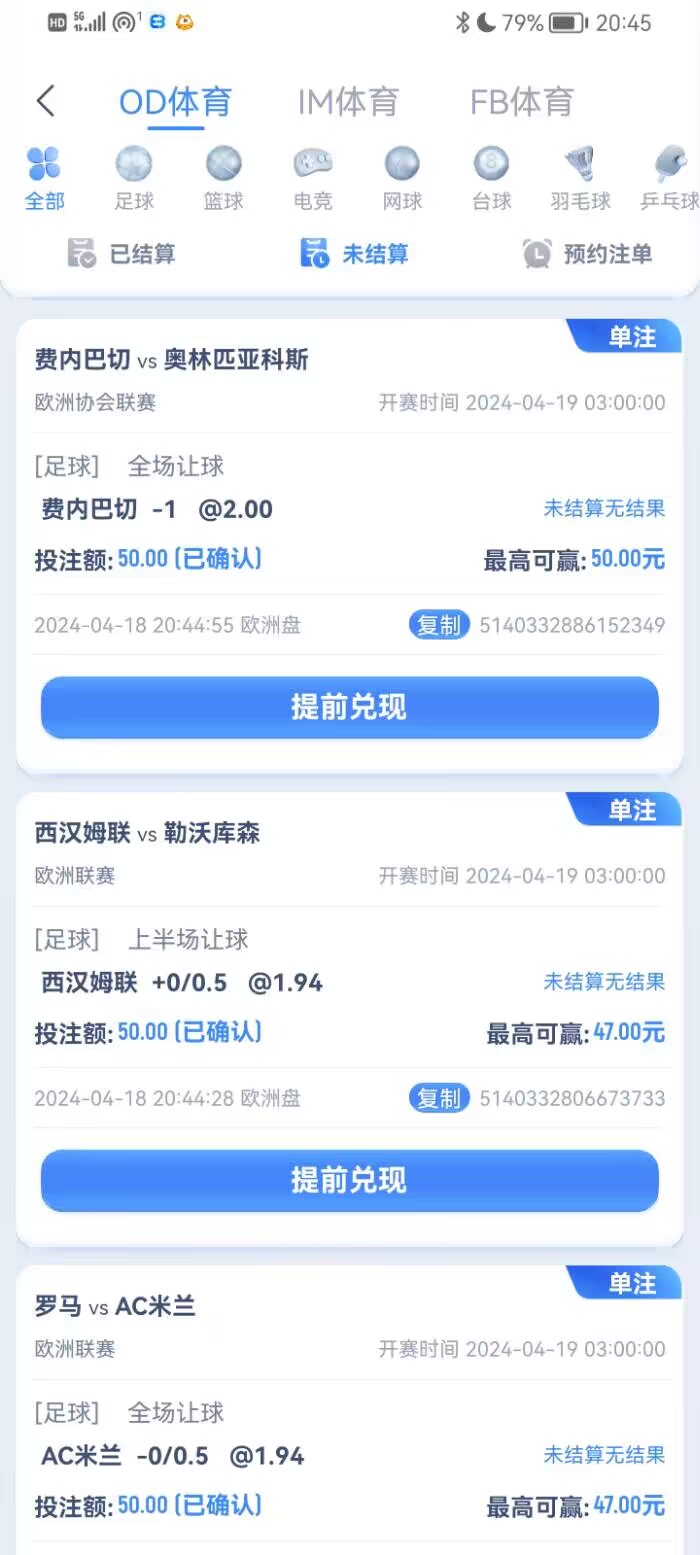
Task: Filter bets by 台球
Action: click(491, 178)
